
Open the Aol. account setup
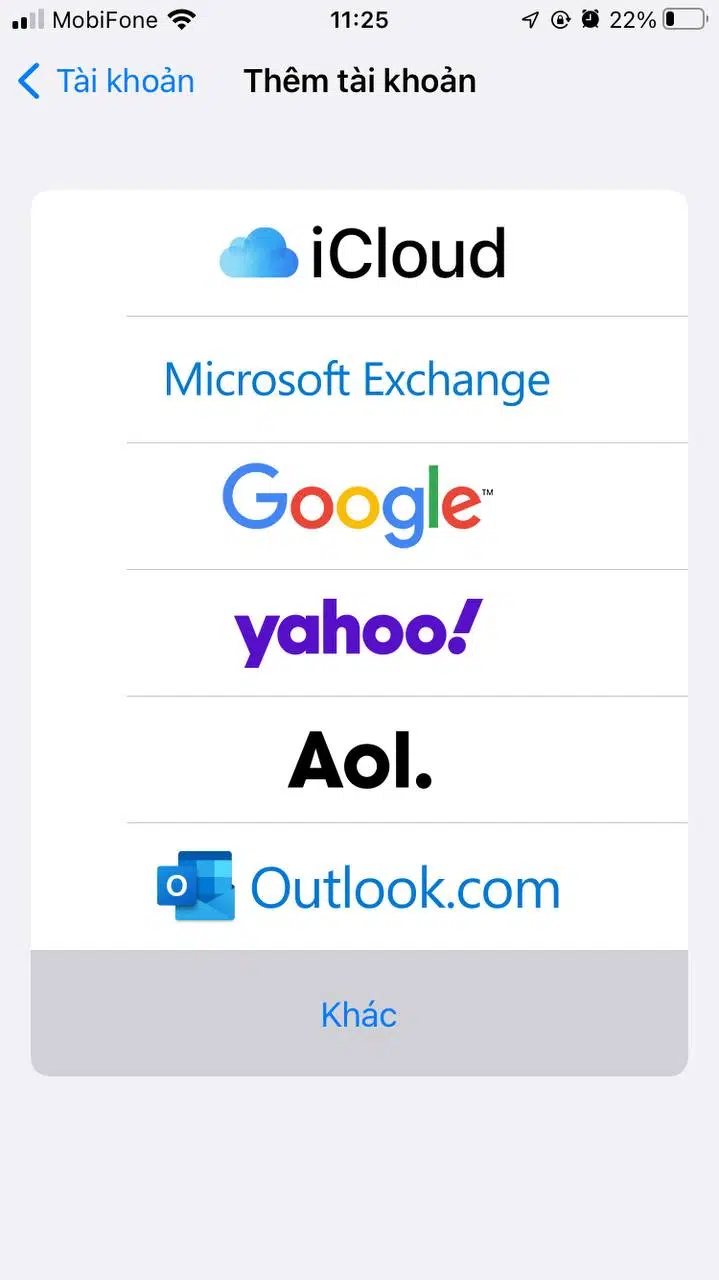pyautogui.click(x=360, y=760)
